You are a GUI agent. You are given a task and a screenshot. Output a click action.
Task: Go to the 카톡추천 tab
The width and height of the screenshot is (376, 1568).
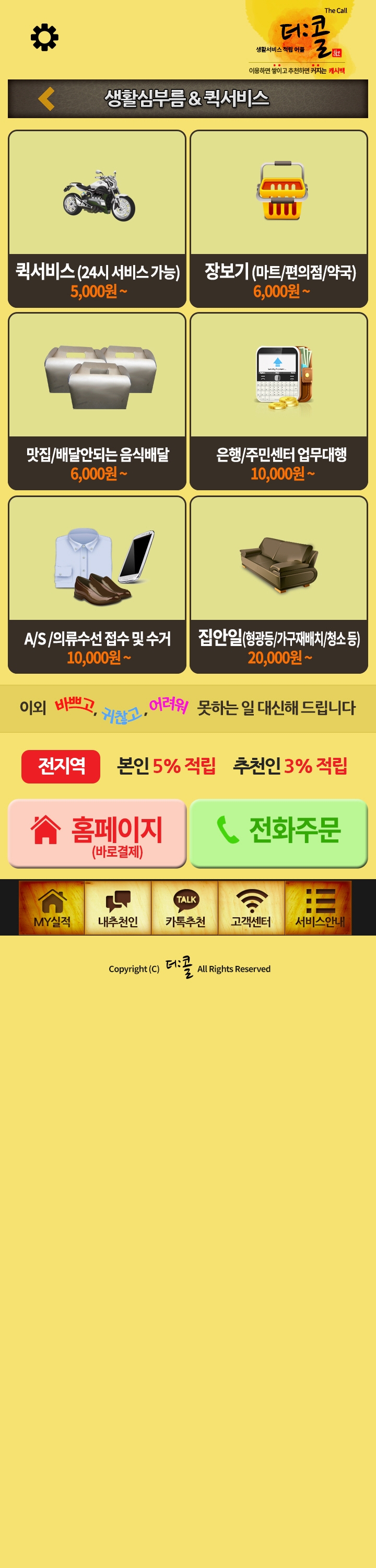tap(185, 907)
